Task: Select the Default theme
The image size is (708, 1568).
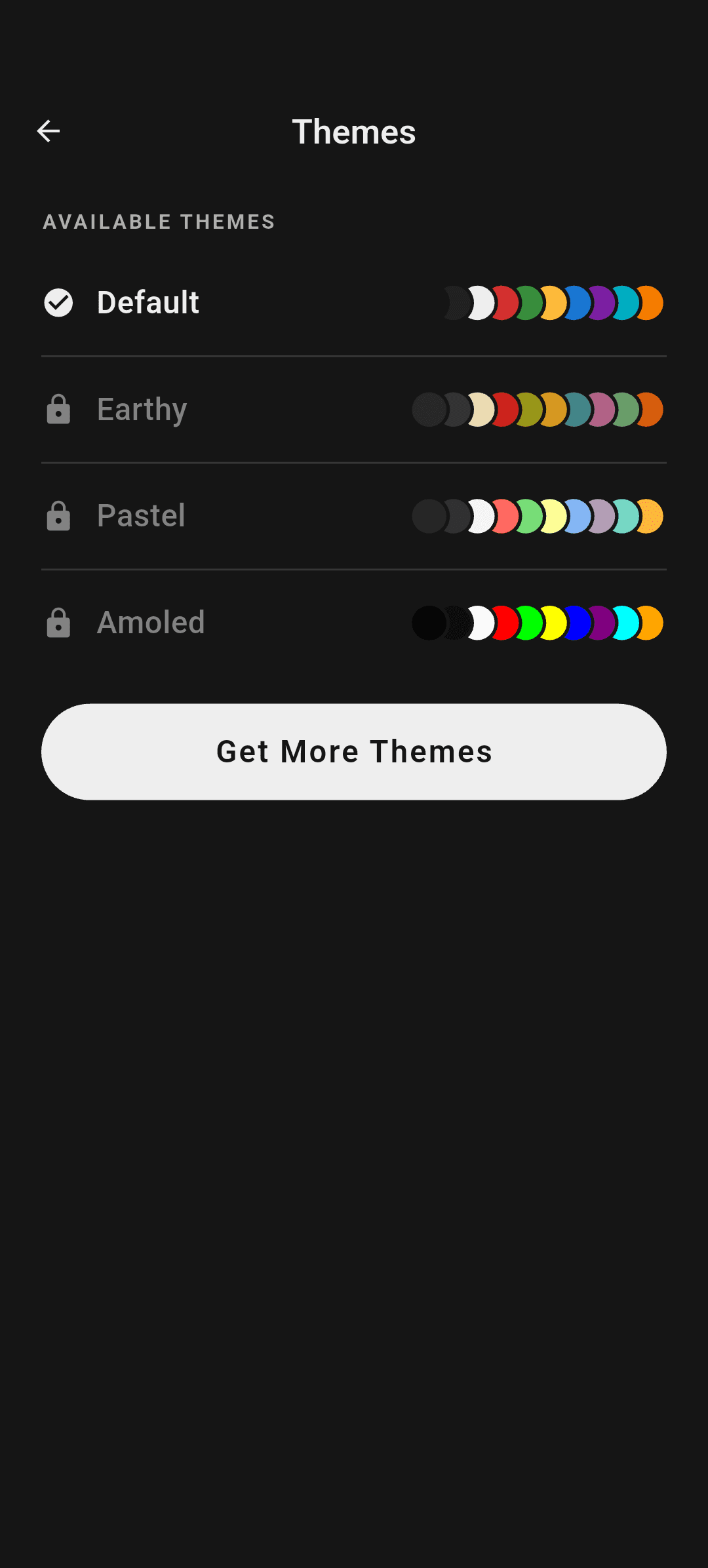Action: [x=148, y=303]
